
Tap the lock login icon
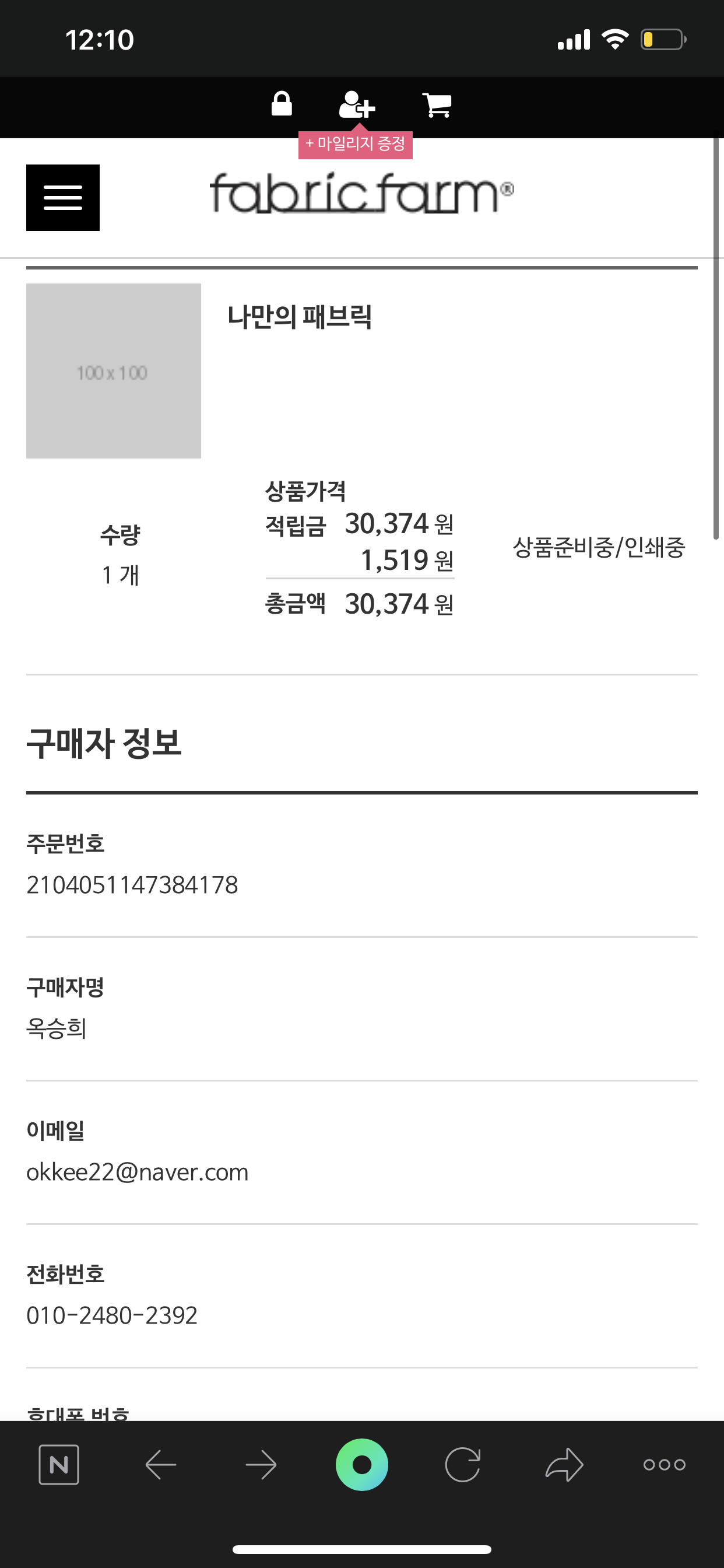click(282, 104)
